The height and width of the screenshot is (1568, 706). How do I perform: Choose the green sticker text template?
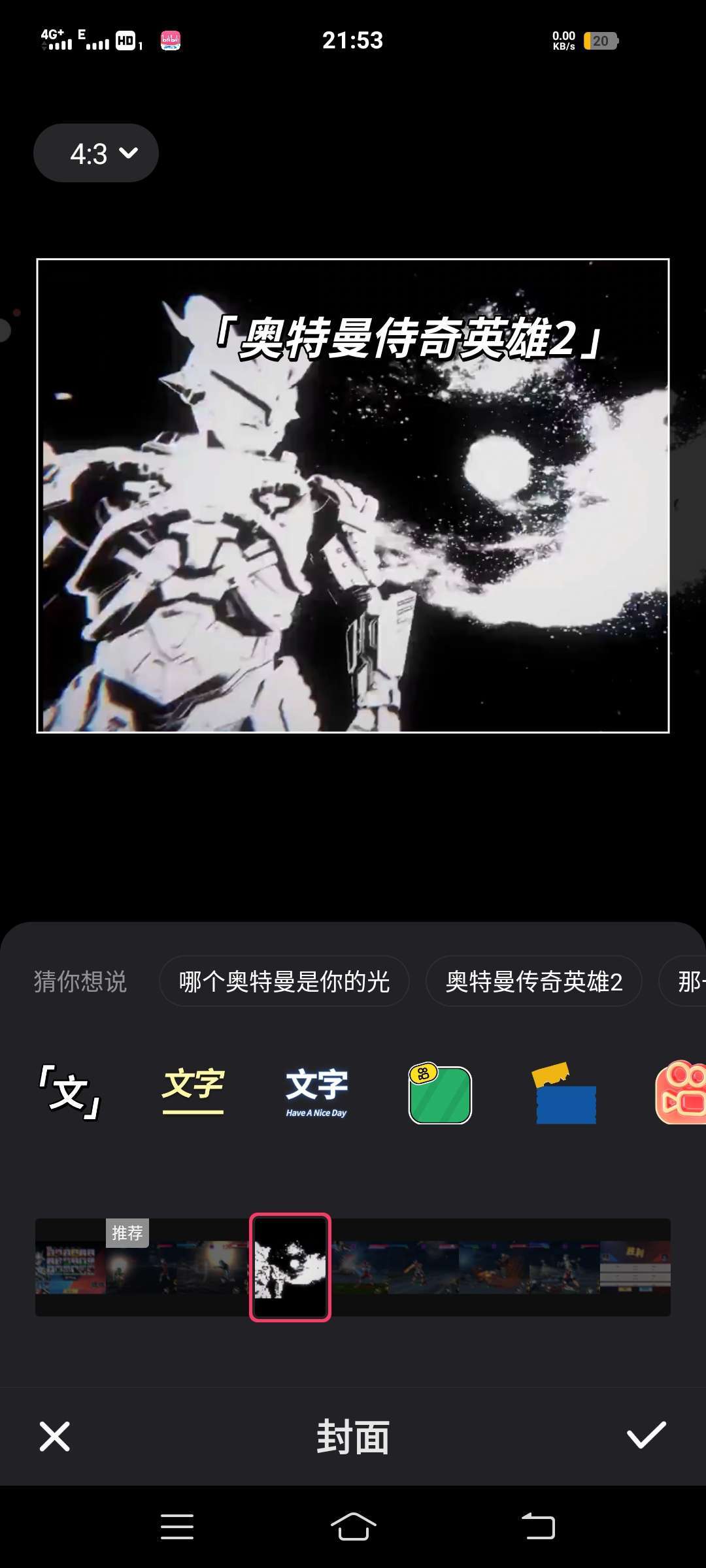click(x=440, y=1094)
